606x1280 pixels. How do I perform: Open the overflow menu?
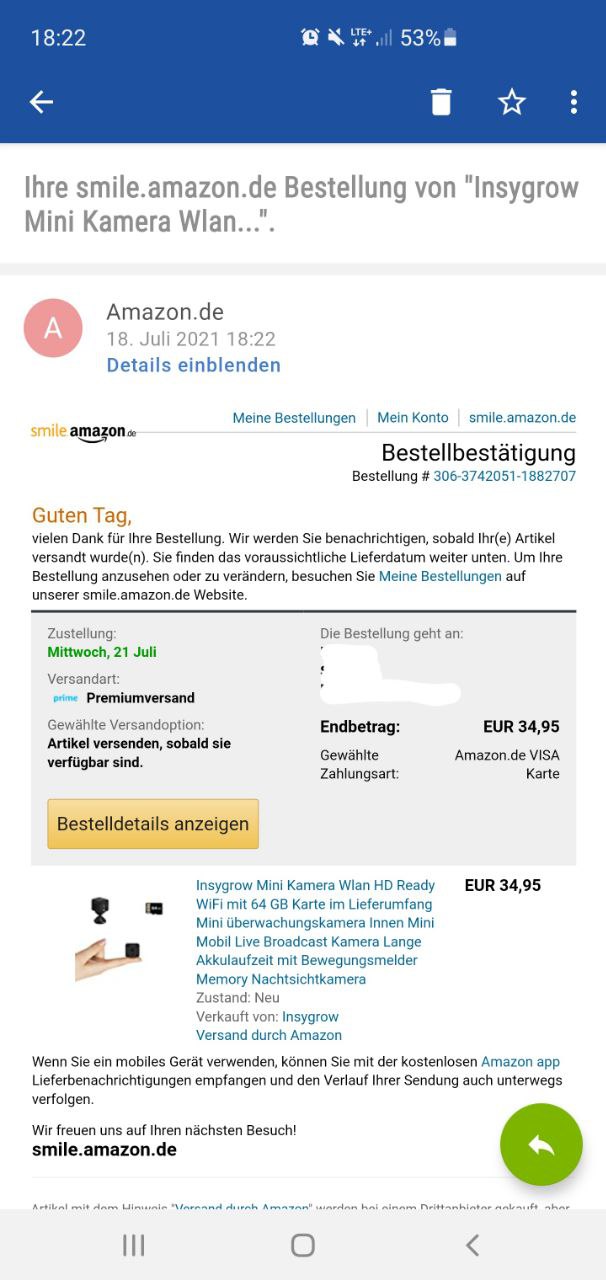click(x=573, y=102)
